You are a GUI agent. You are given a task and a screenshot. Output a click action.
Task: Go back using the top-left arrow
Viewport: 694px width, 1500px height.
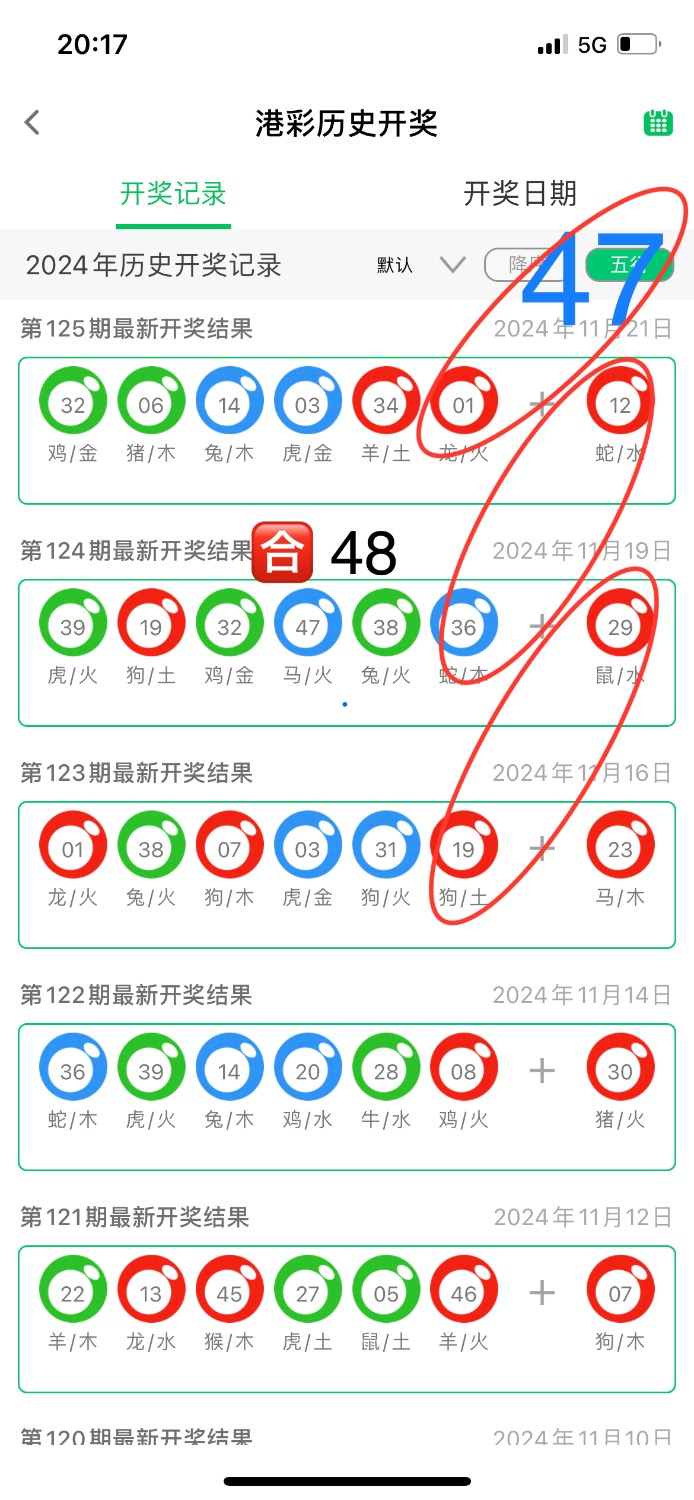click(33, 123)
